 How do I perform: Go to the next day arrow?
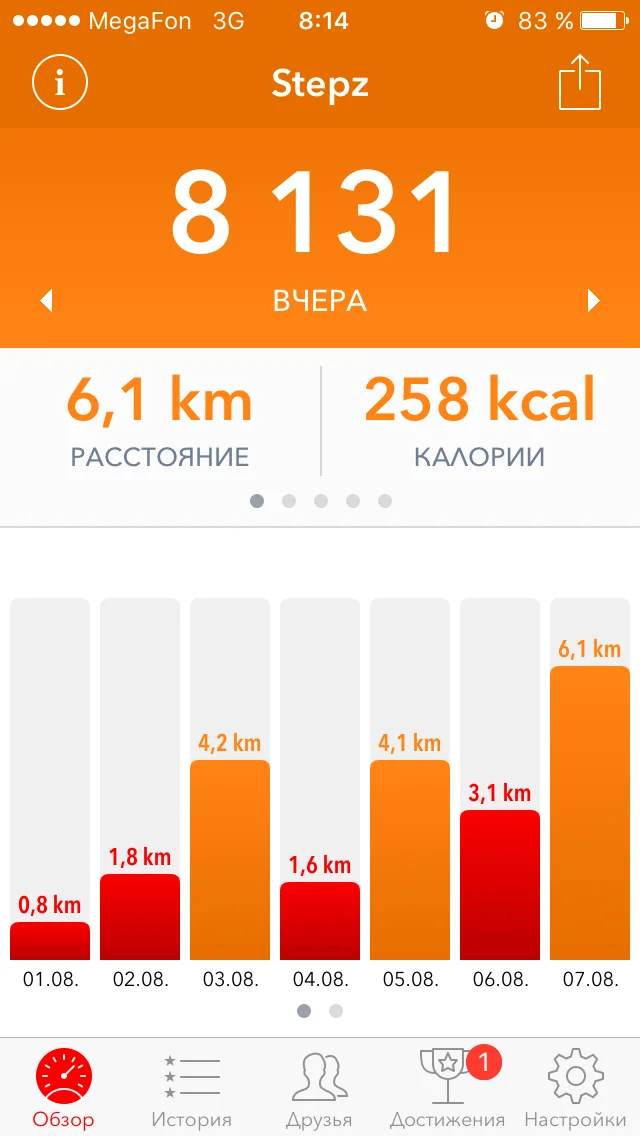(x=593, y=300)
